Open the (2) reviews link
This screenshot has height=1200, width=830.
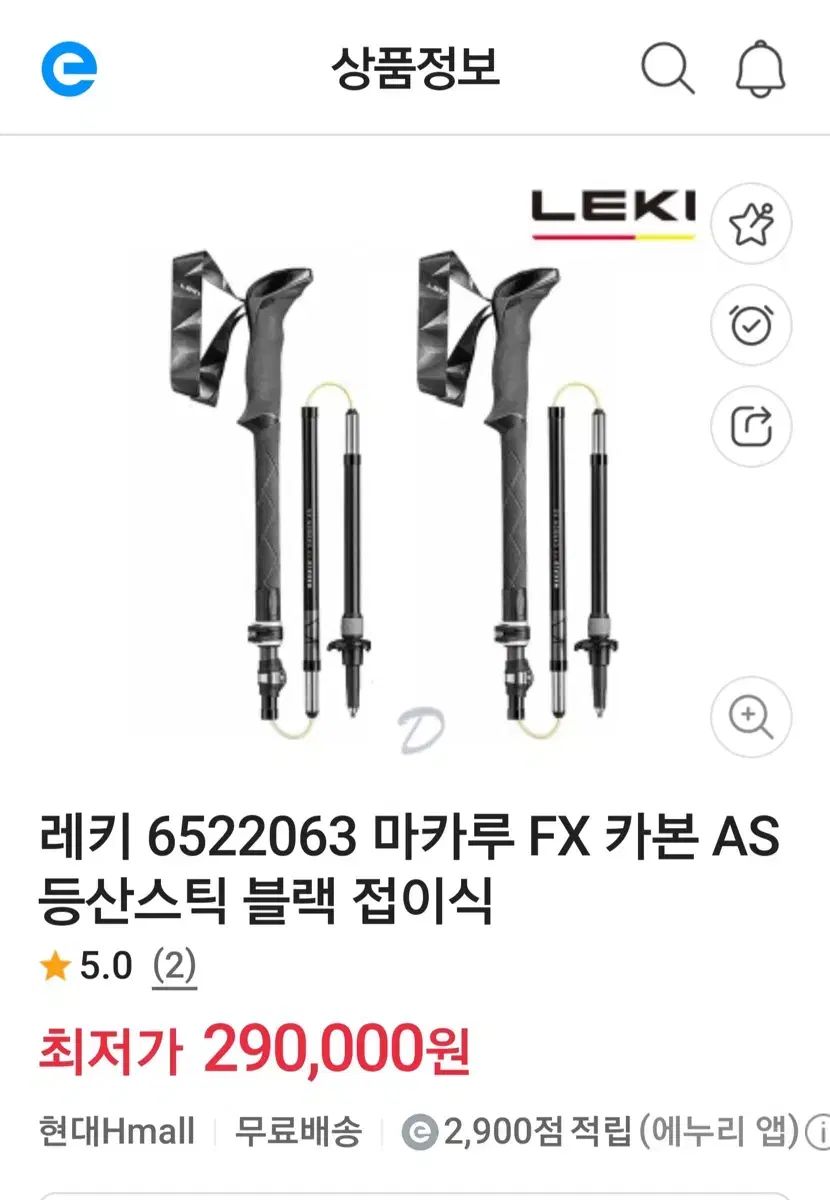(x=175, y=966)
